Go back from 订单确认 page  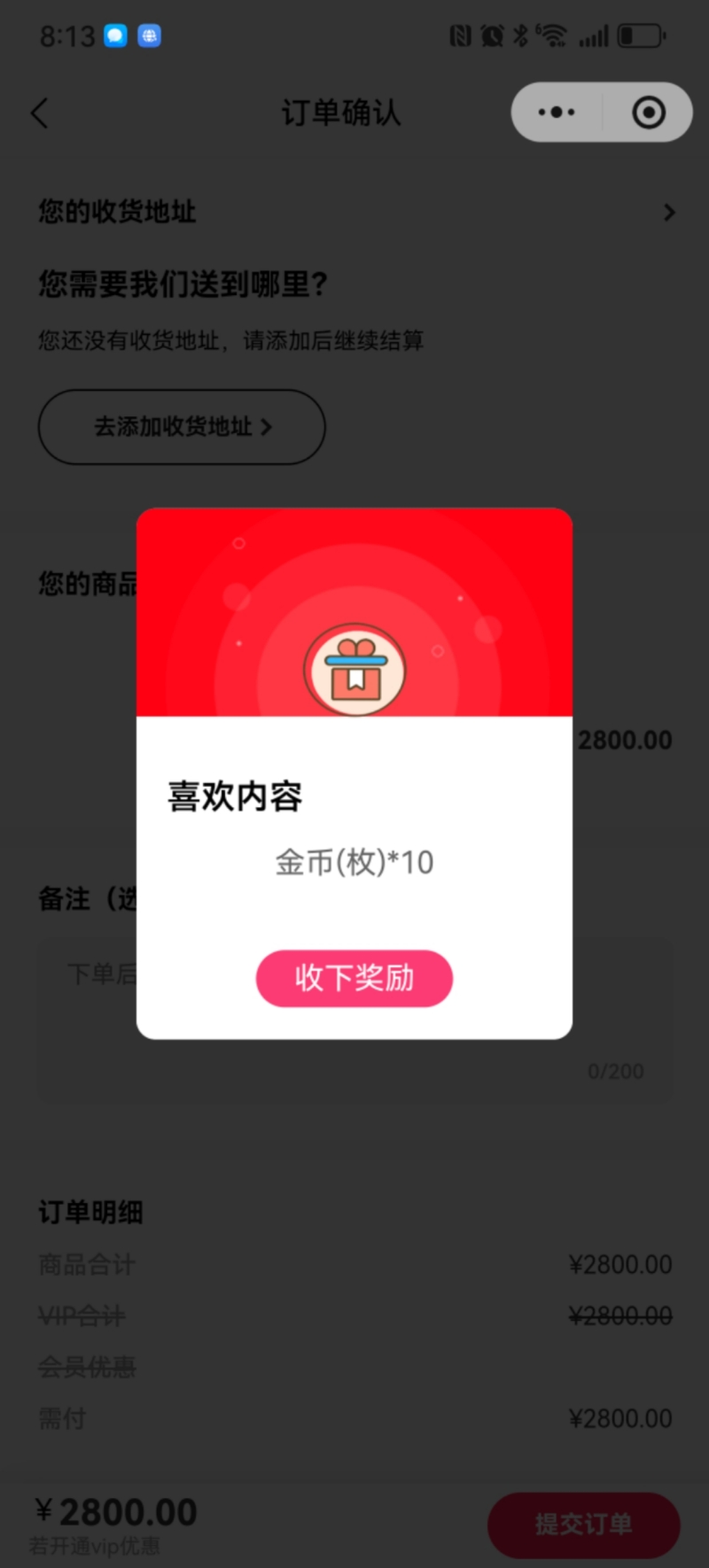click(40, 113)
